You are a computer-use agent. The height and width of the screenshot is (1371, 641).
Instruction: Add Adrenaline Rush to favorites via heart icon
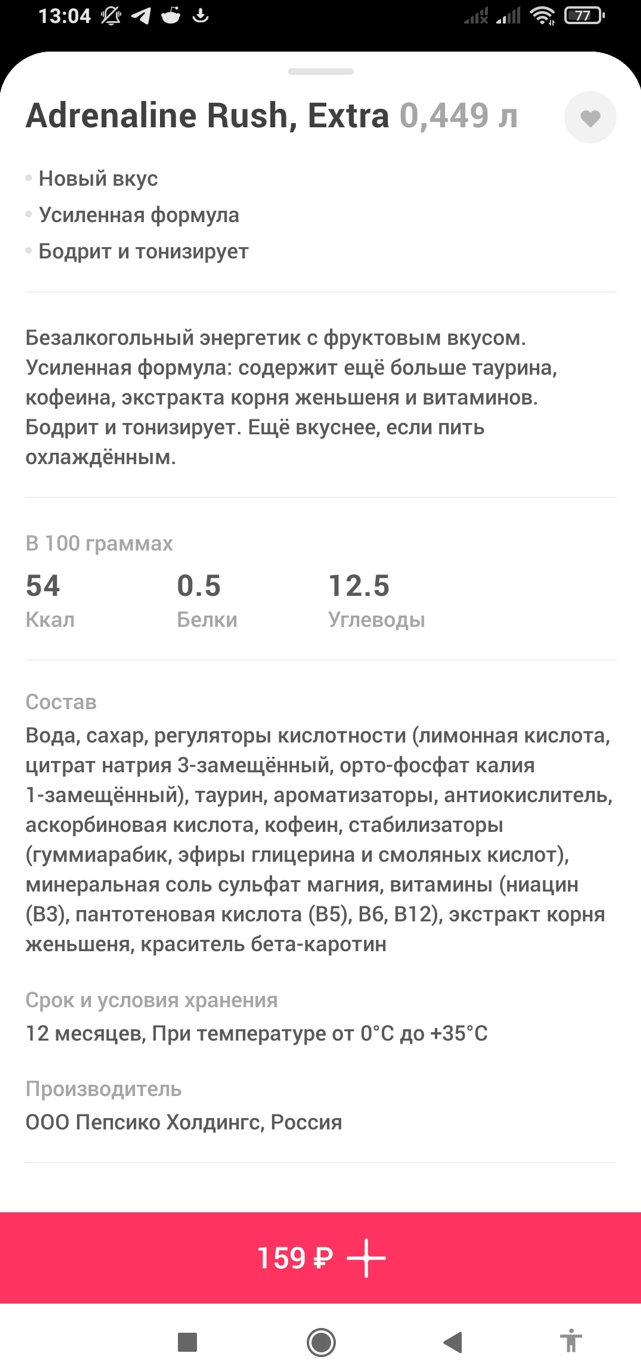pos(590,118)
